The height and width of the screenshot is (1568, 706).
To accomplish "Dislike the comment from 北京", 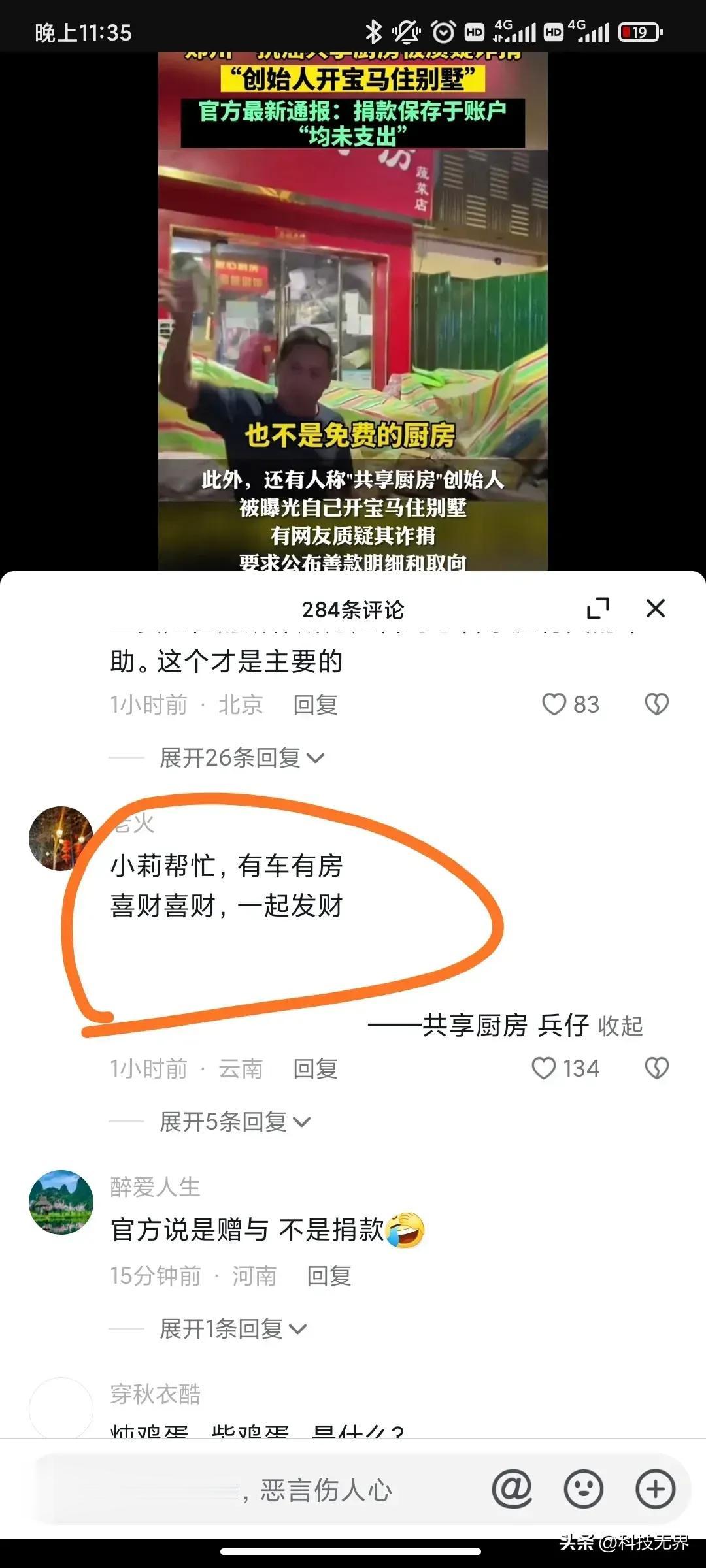I will (656, 704).
